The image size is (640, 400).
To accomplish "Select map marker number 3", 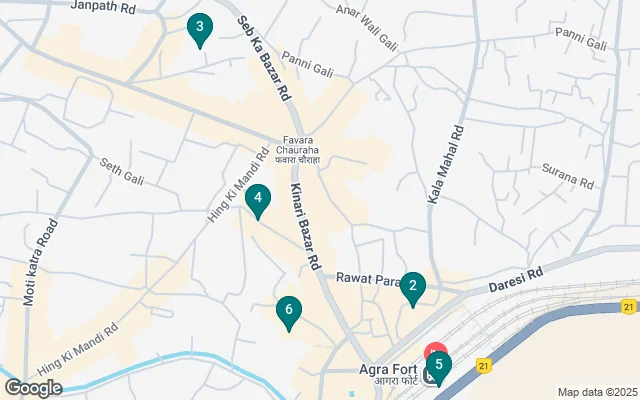I will (x=199, y=28).
